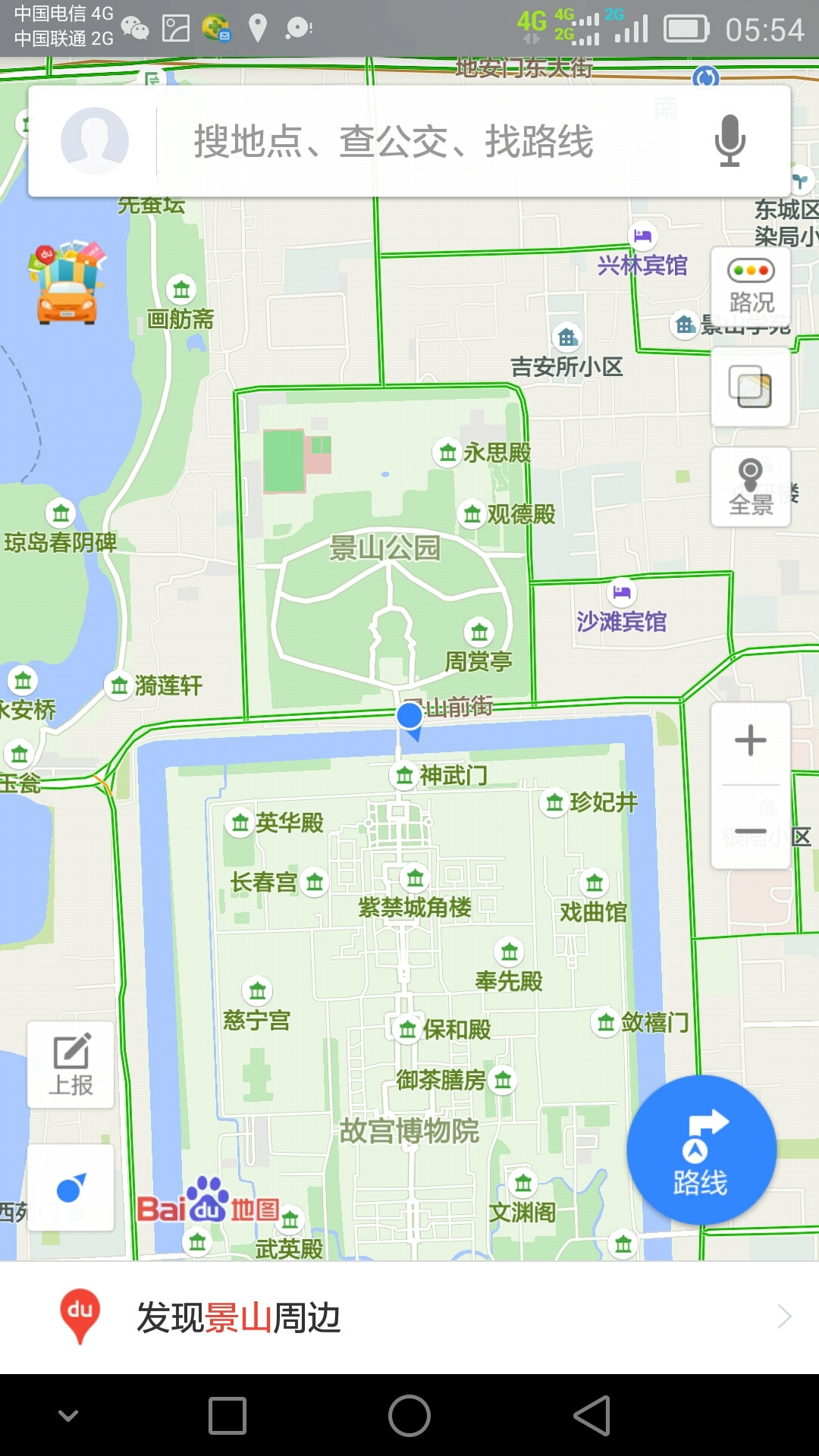Open the 路线 route planner button
This screenshot has width=819, height=1456.
tap(701, 1150)
